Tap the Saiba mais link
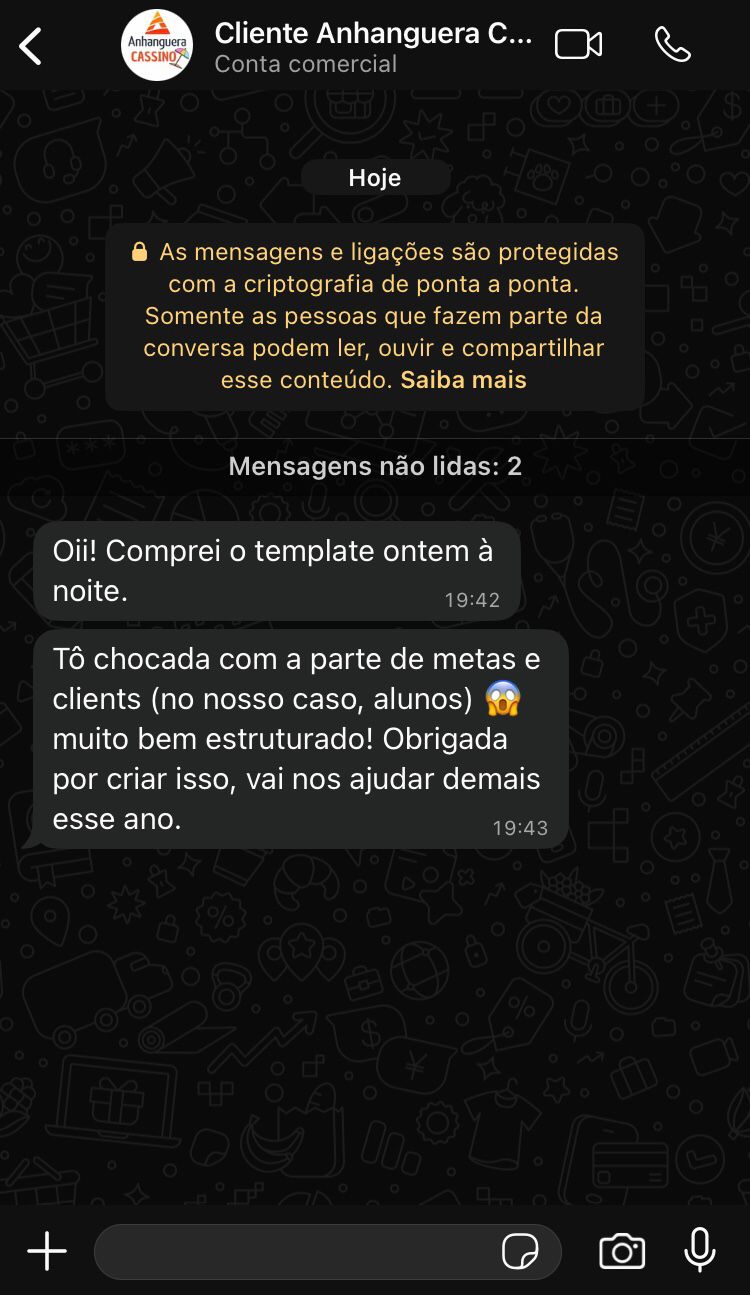Viewport: 750px width, 1295px height. (x=463, y=380)
